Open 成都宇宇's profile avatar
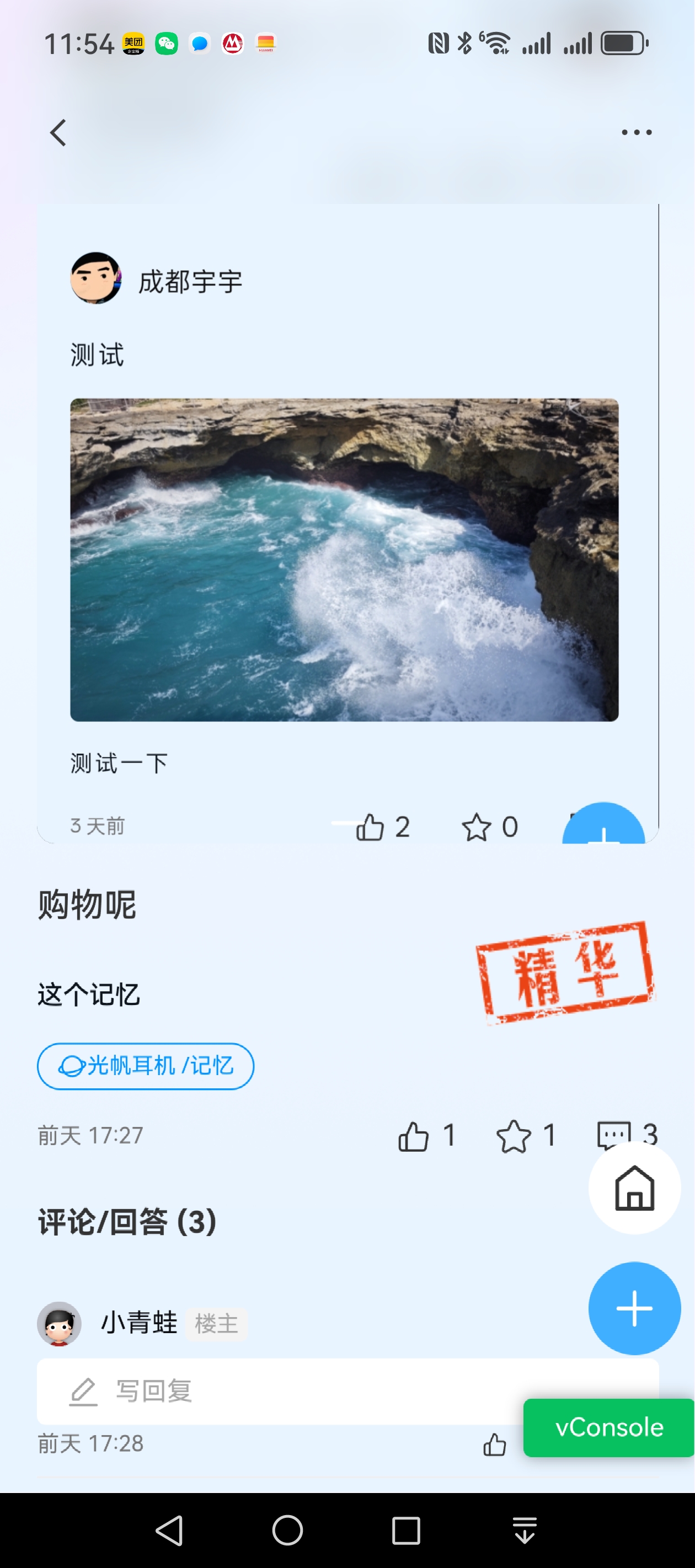695x1568 pixels. click(x=95, y=278)
